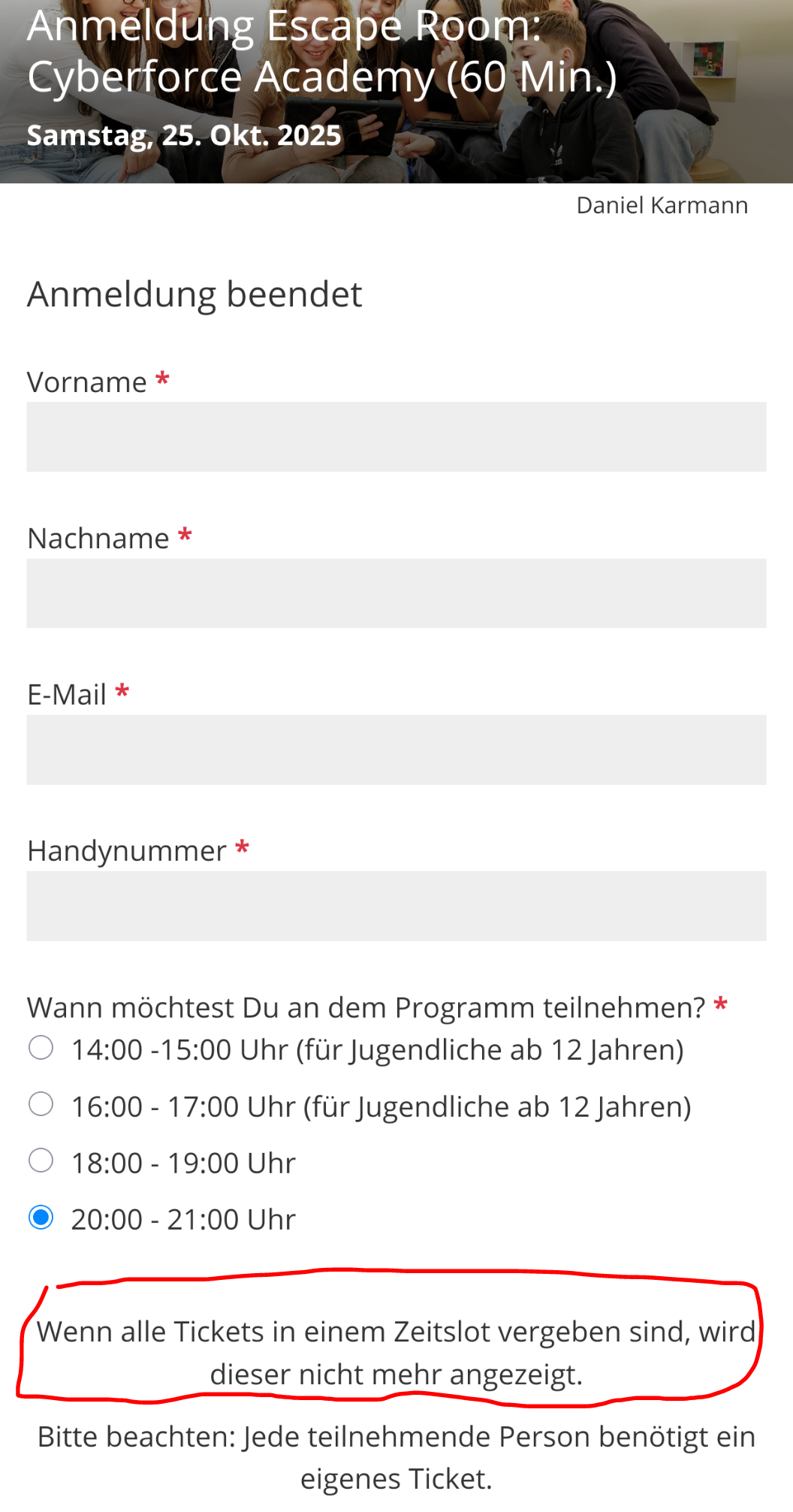
Task: Enter the E-Mail field
Action: pyautogui.click(x=396, y=750)
